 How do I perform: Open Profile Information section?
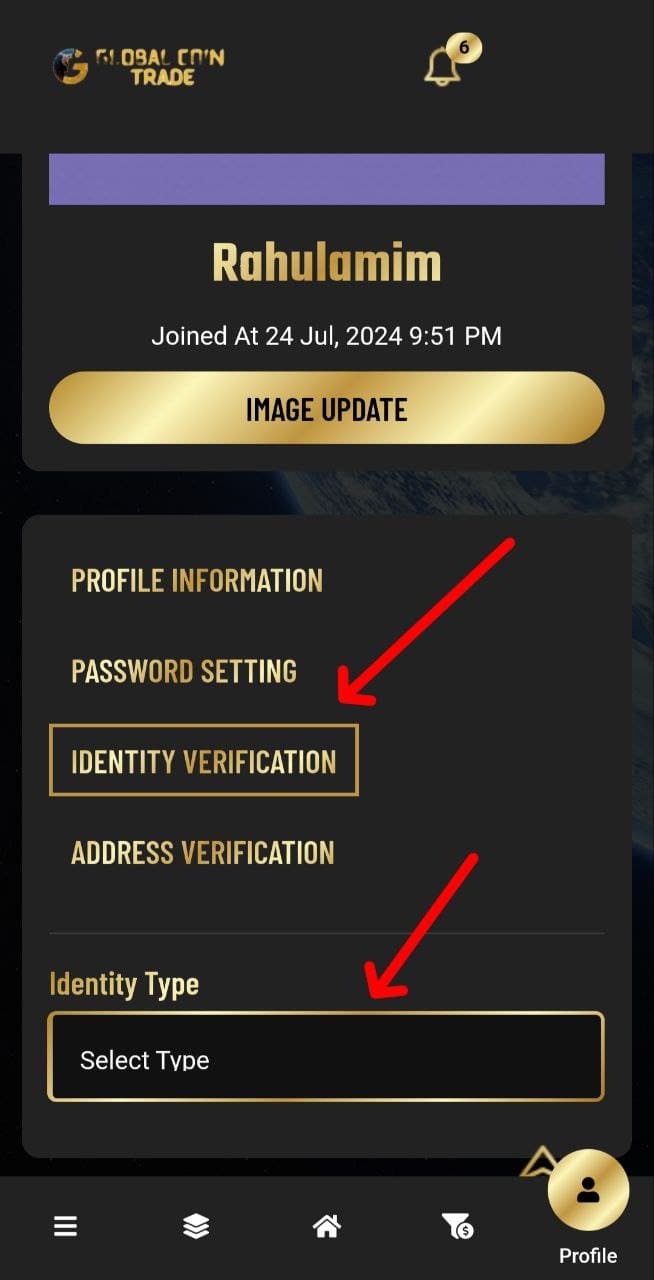(x=197, y=580)
